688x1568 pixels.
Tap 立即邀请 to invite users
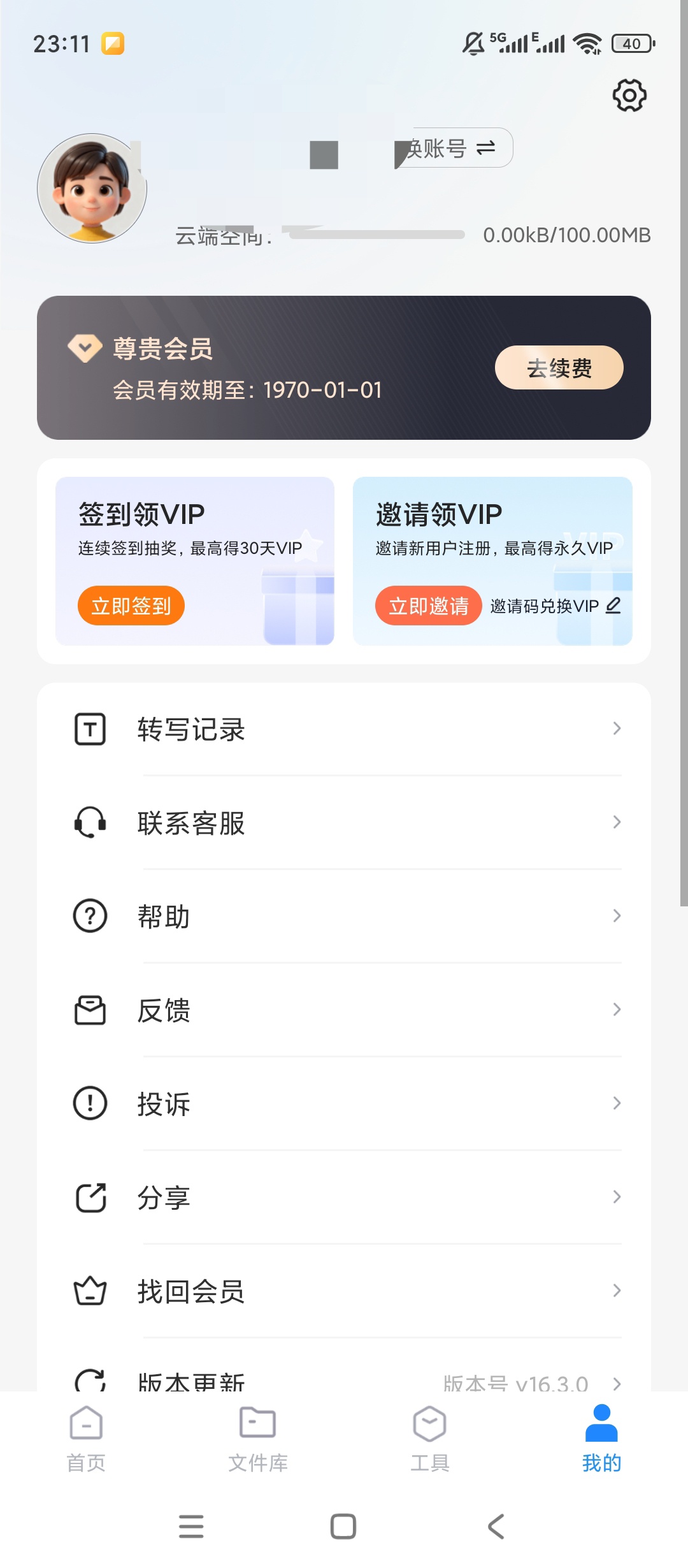pos(428,606)
